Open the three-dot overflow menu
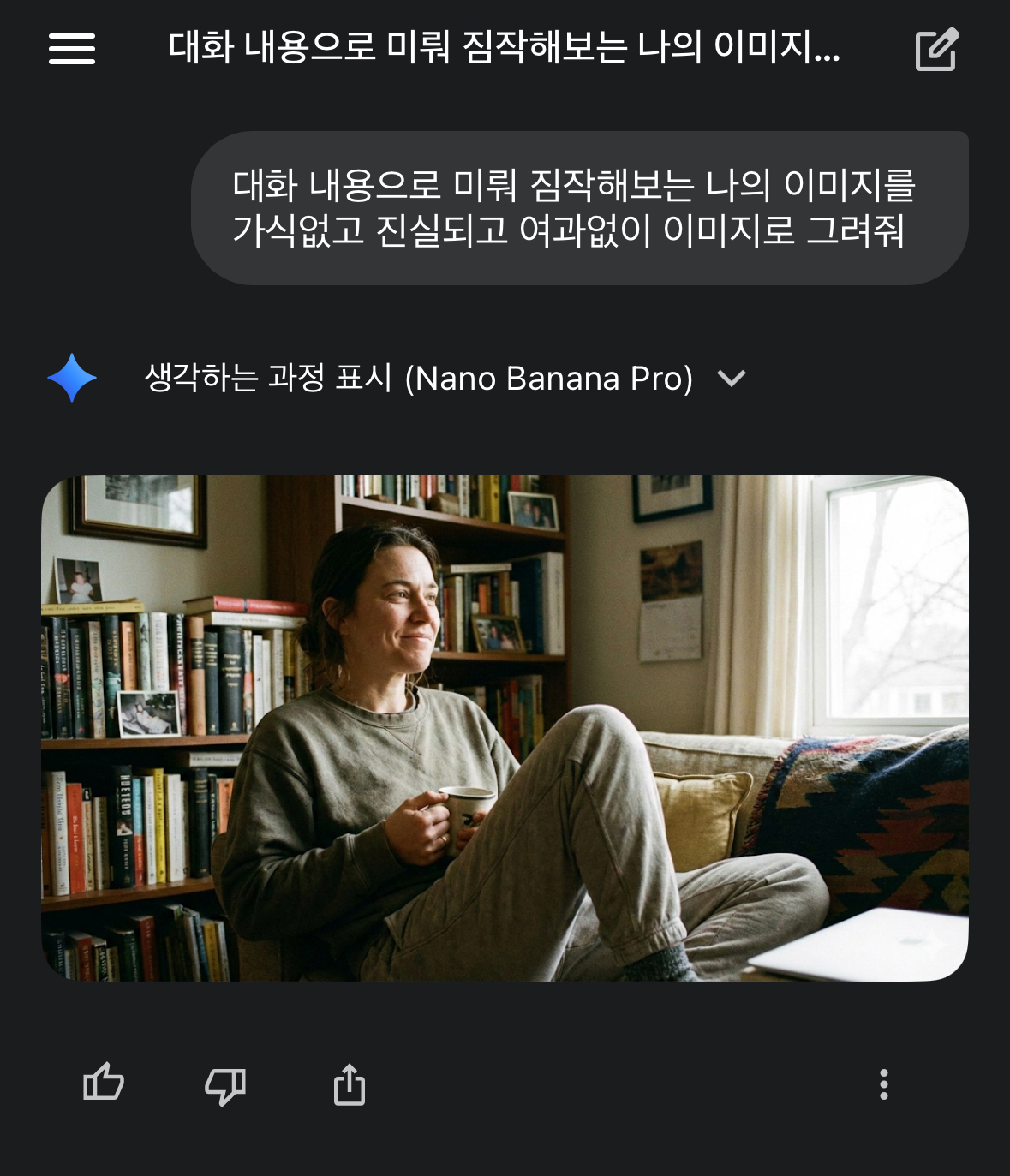Viewport: 1010px width, 1176px height. [883, 1084]
